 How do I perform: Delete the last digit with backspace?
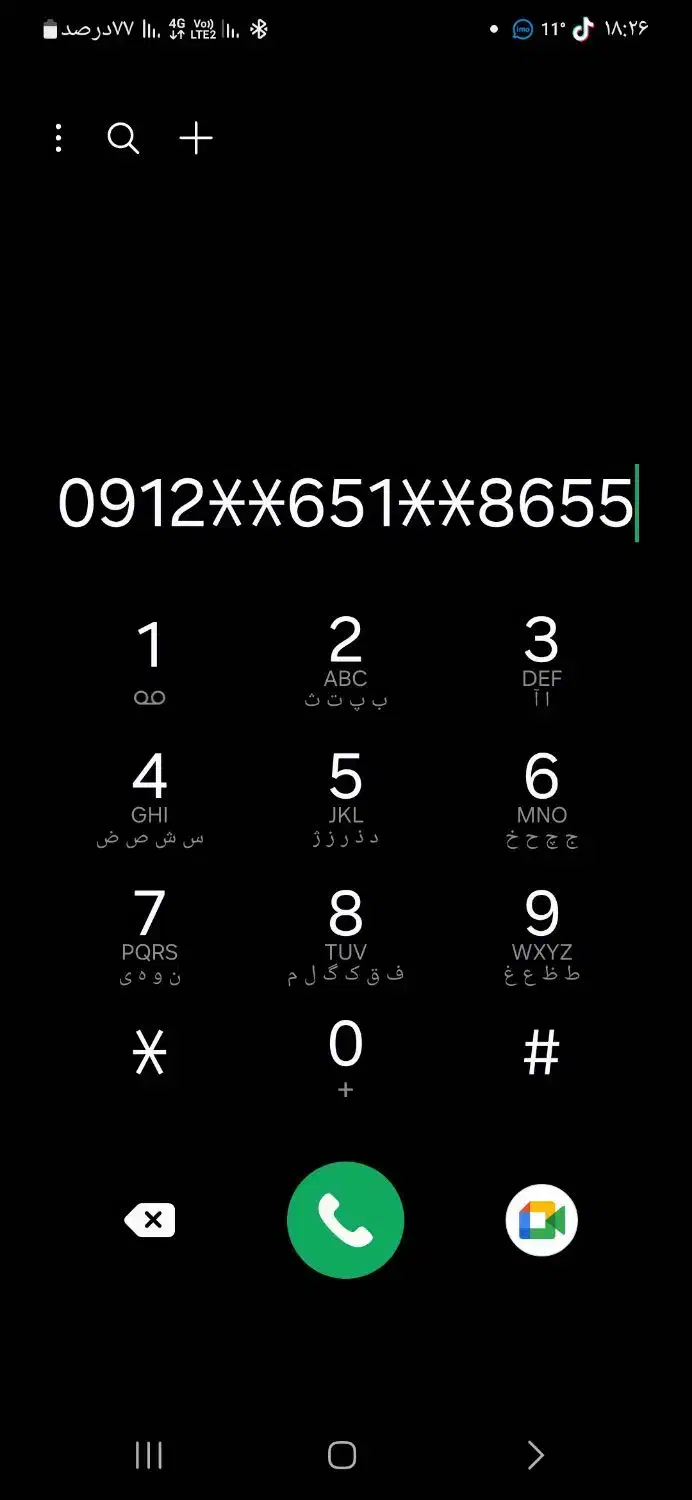(x=150, y=1220)
